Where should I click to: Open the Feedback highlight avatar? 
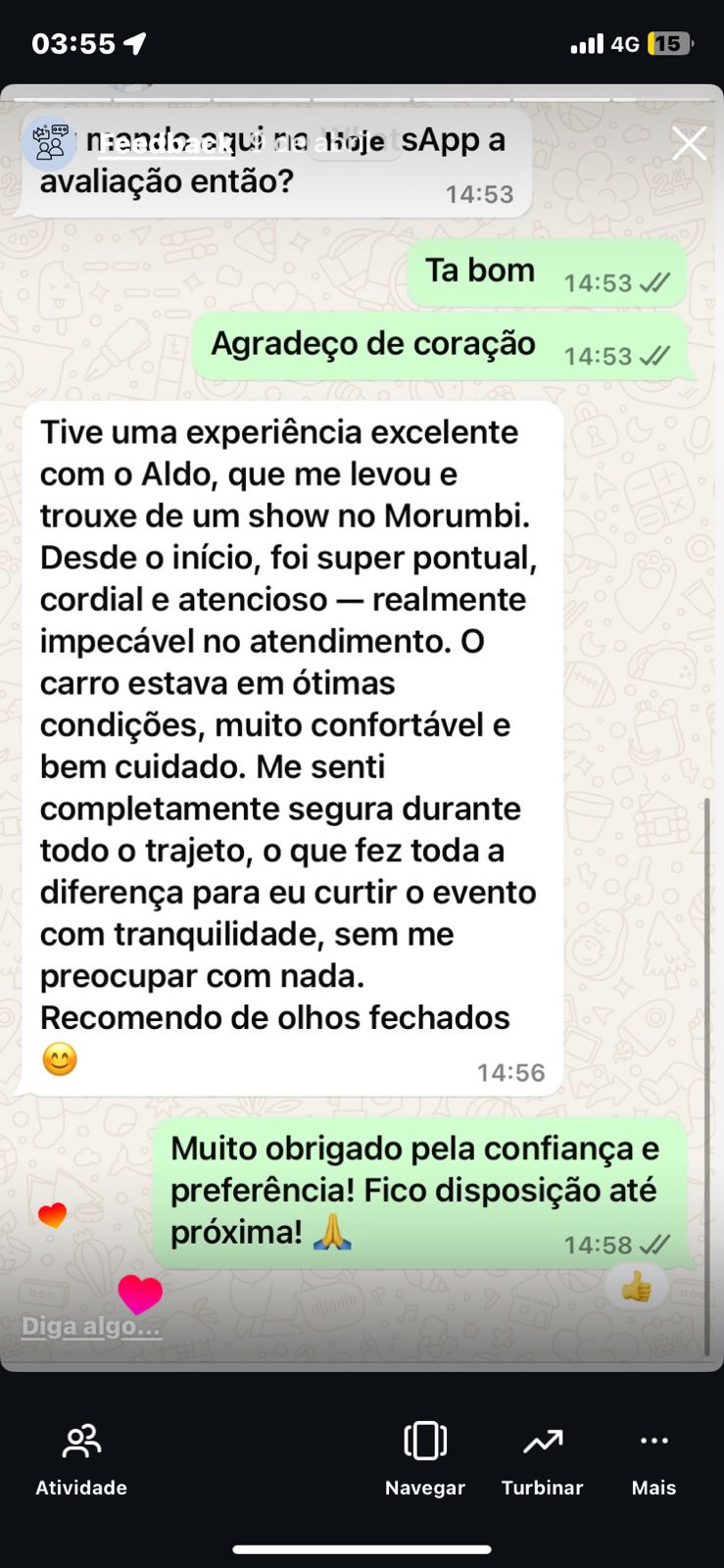(49, 143)
